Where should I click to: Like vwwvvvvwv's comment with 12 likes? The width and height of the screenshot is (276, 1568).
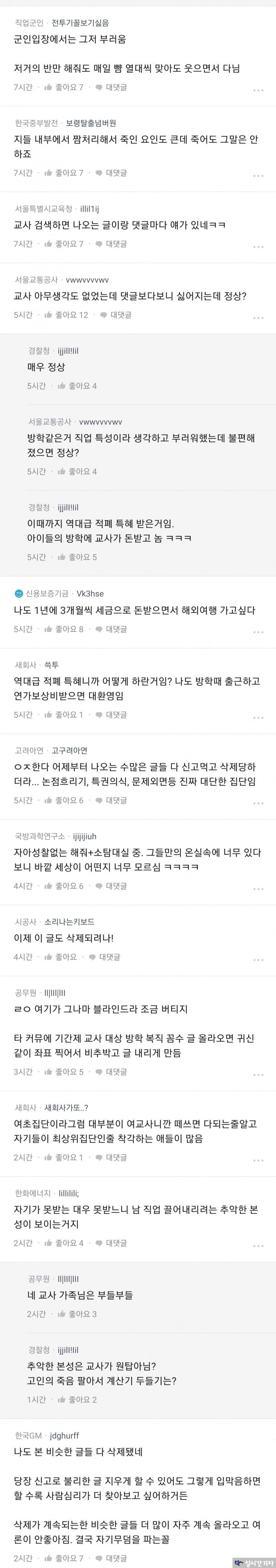[x=66, y=315]
